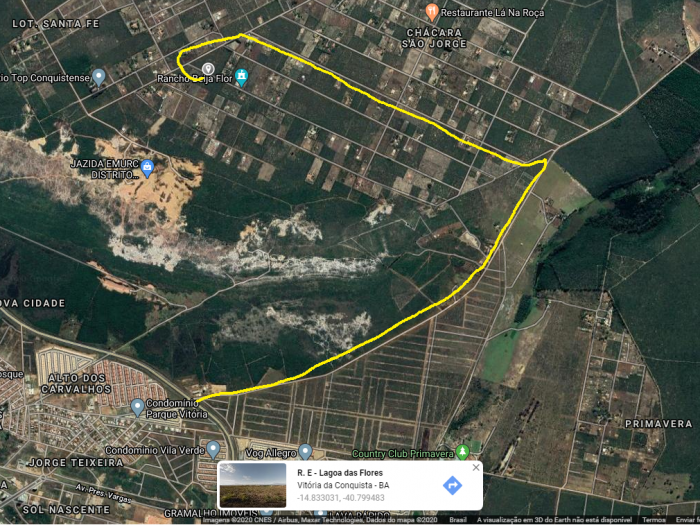Open the Lagoa das Flores street photo thumbnail
The height and width of the screenshot is (525, 700).
click(251, 485)
